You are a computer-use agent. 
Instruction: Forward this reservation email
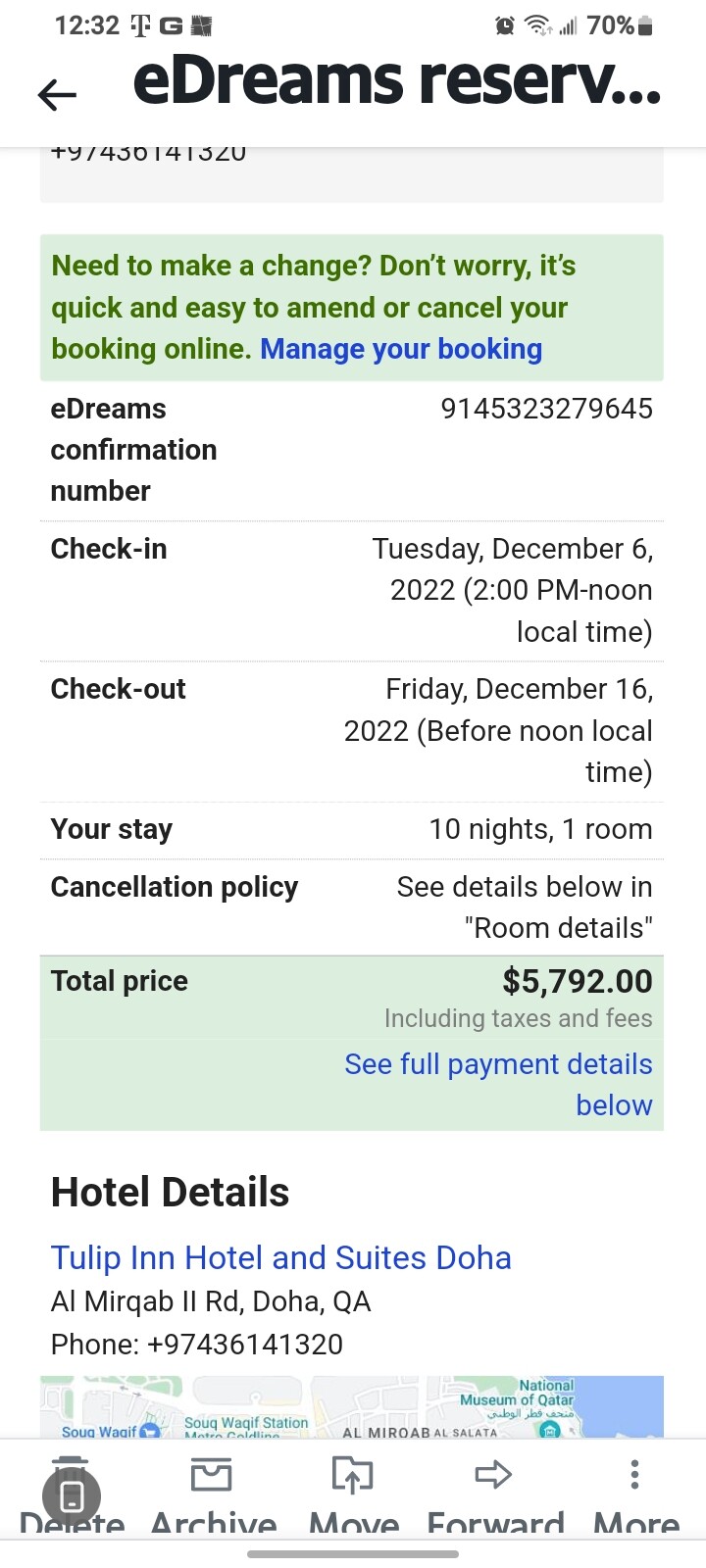click(495, 1494)
